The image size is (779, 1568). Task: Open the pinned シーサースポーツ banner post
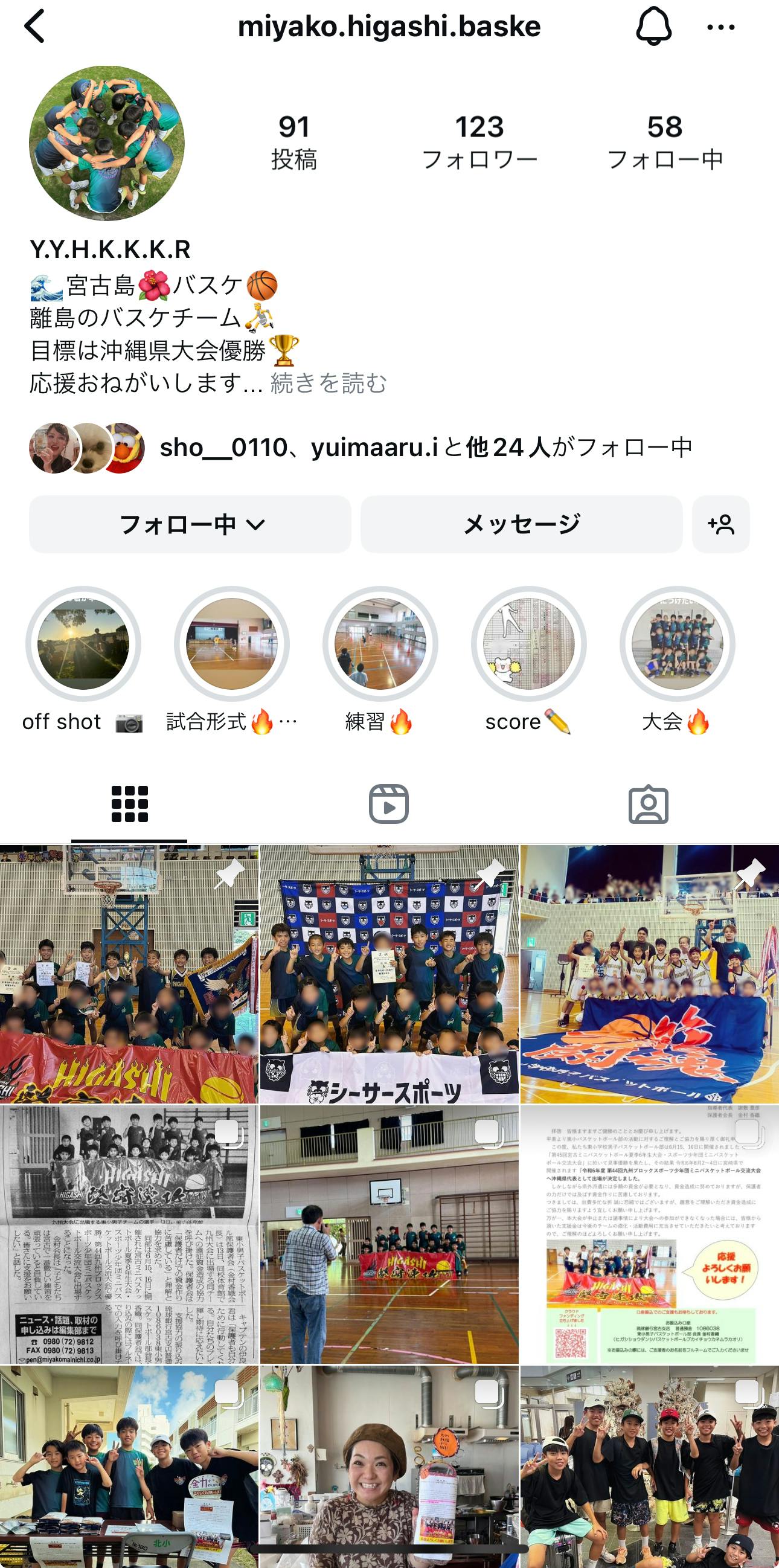pos(389,974)
